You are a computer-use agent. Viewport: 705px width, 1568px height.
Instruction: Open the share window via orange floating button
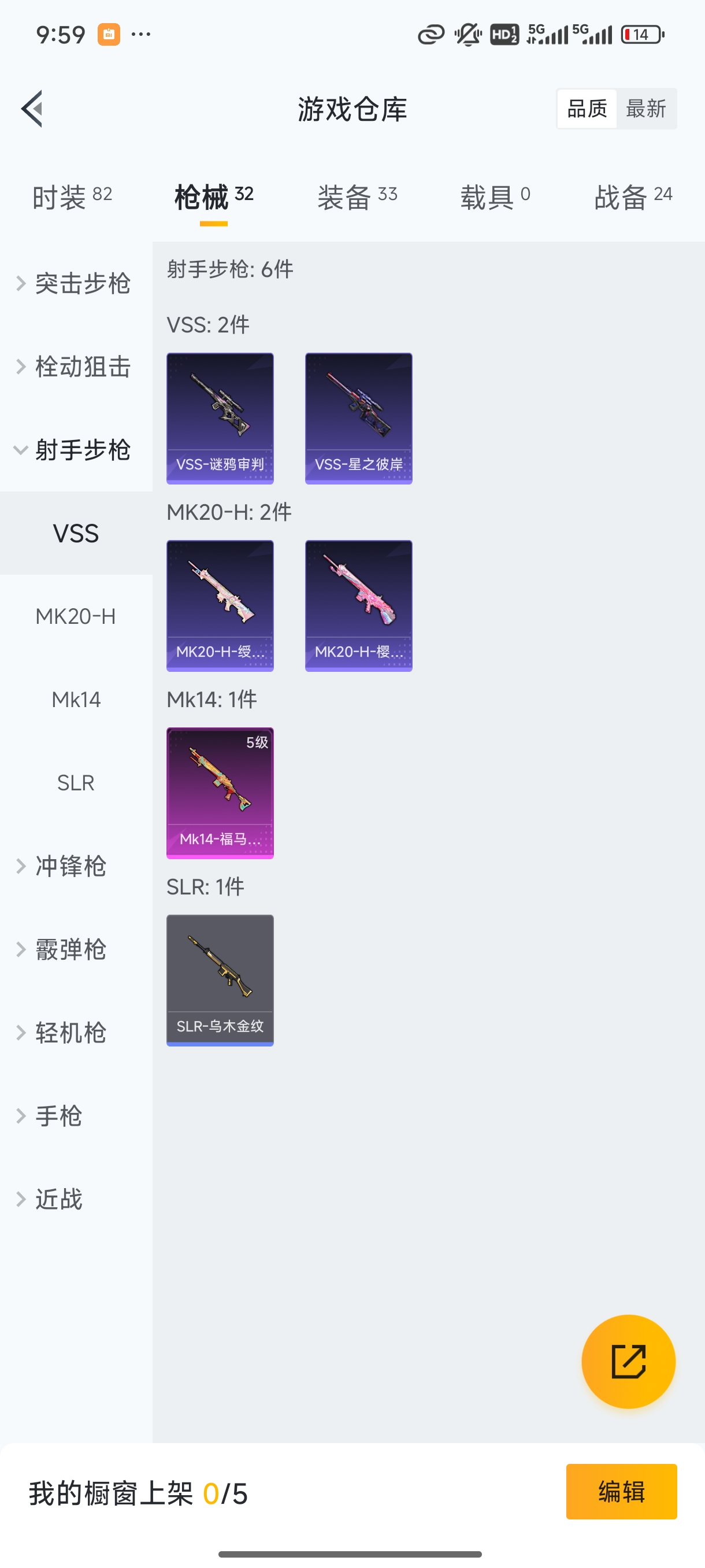[628, 1362]
